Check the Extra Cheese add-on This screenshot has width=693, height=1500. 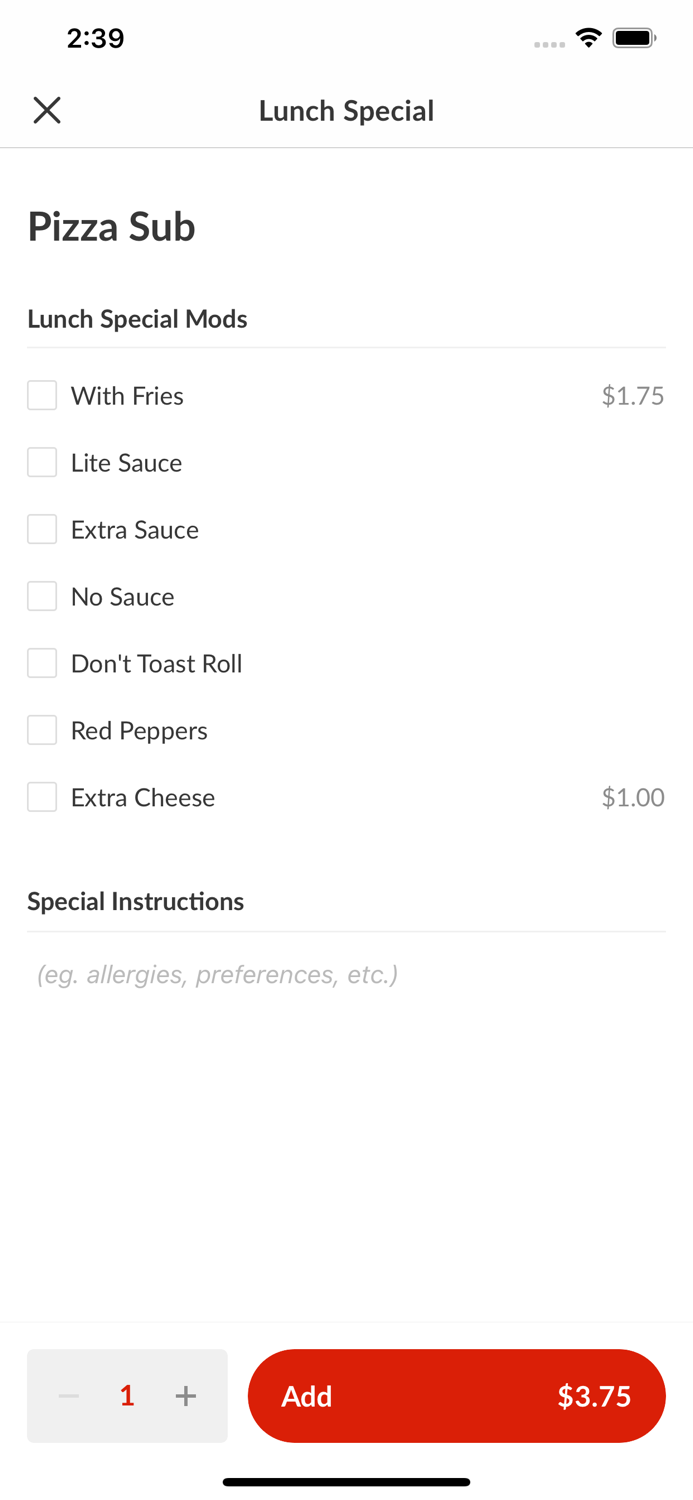[42, 798]
